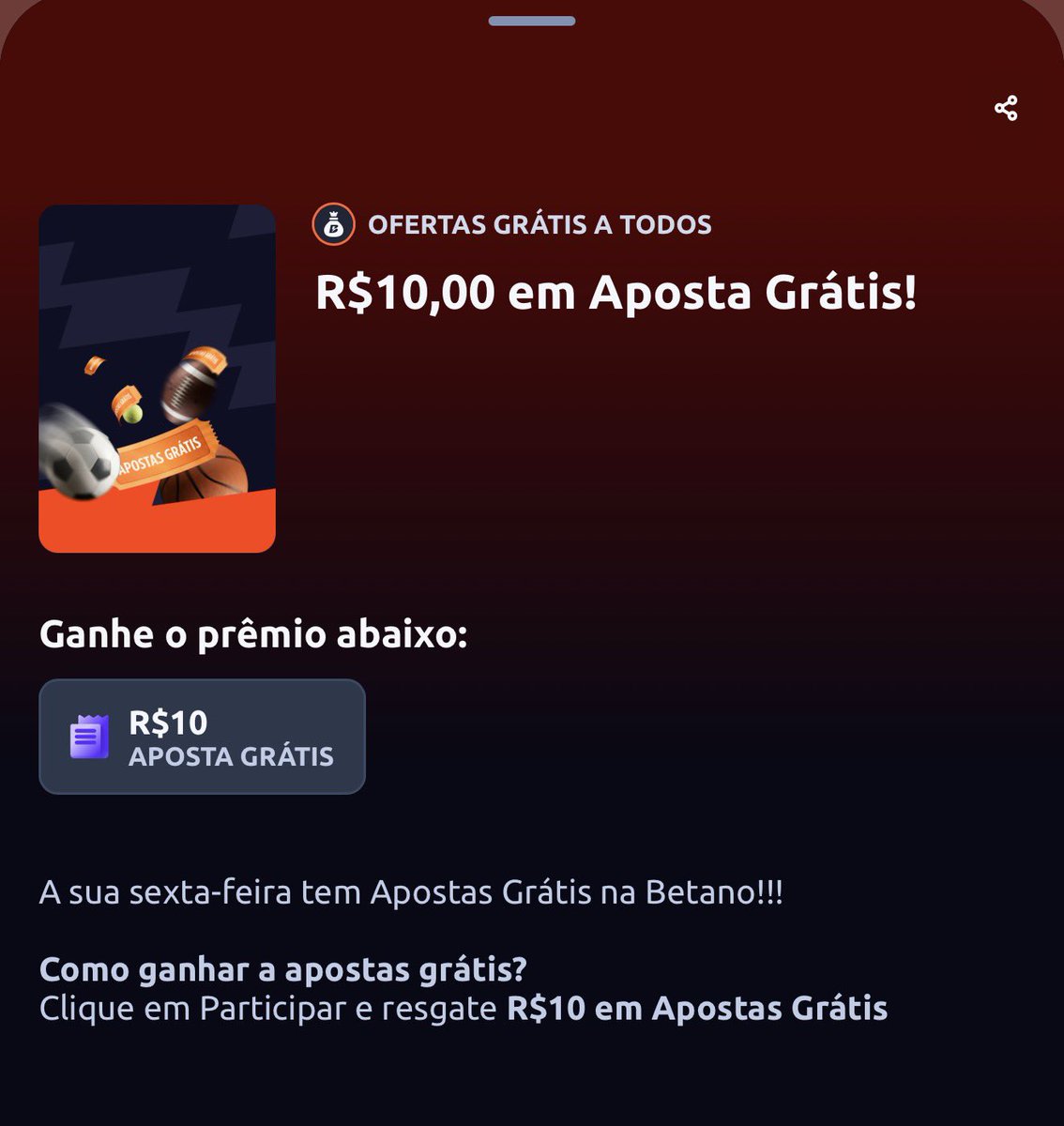Open the R$10 Aposta Grátis prize card

tap(202, 737)
